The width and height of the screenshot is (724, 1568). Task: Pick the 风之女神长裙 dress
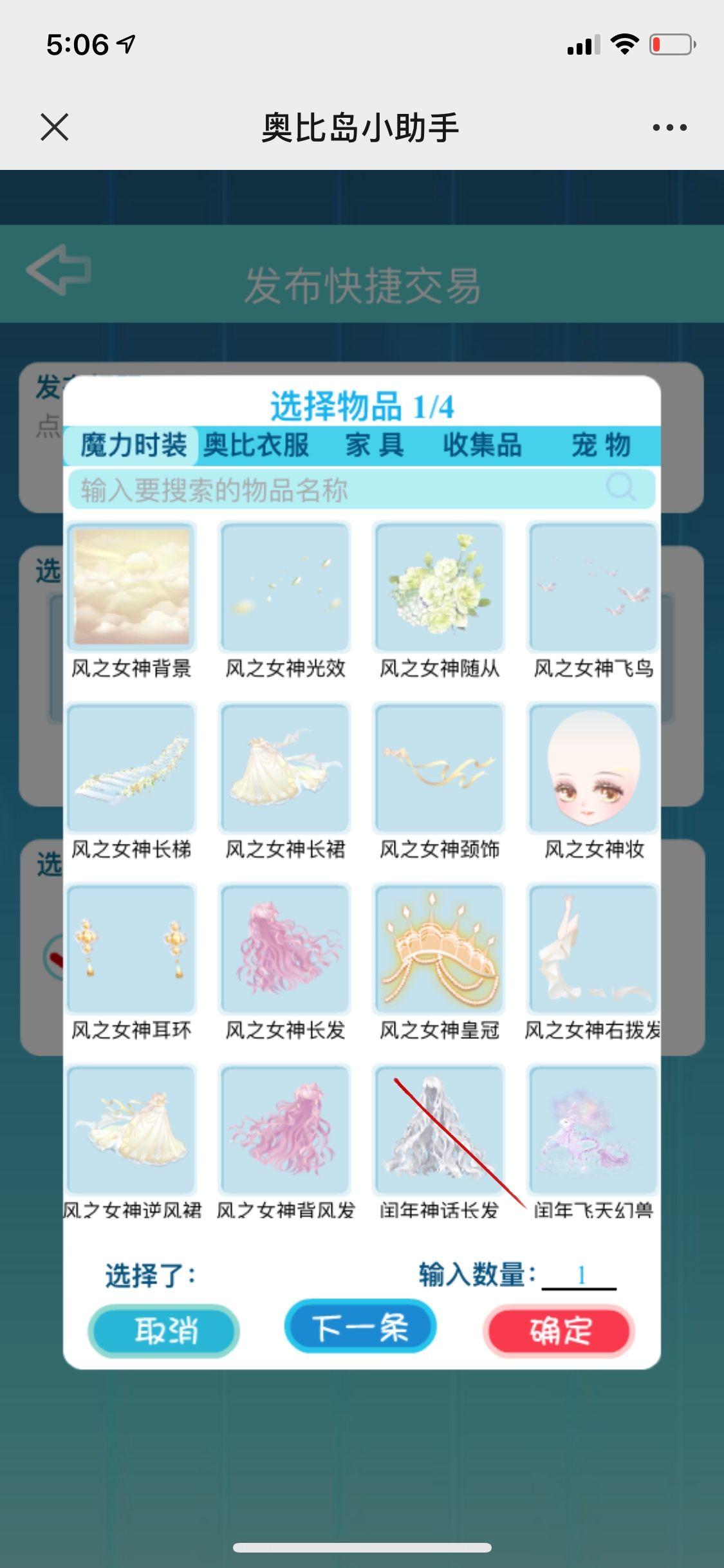(285, 768)
